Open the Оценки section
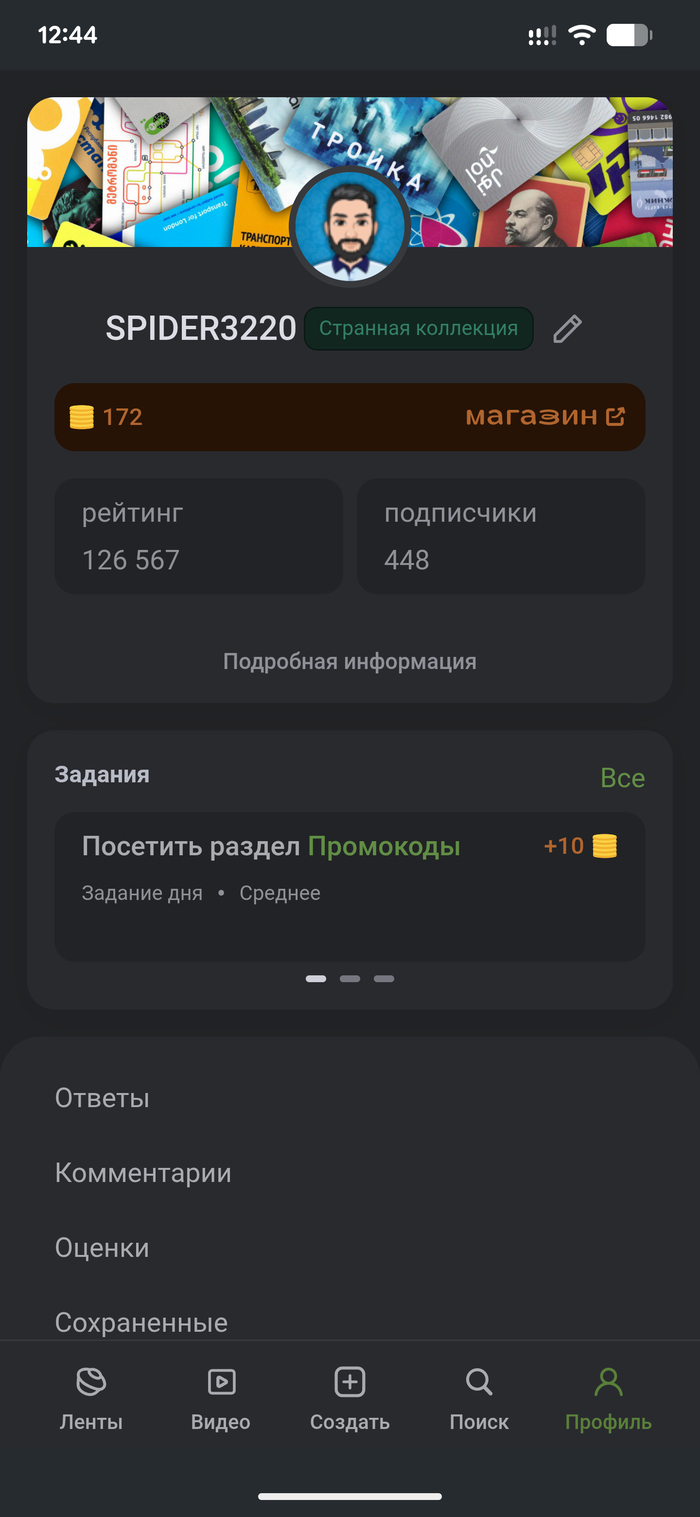 [102, 1248]
